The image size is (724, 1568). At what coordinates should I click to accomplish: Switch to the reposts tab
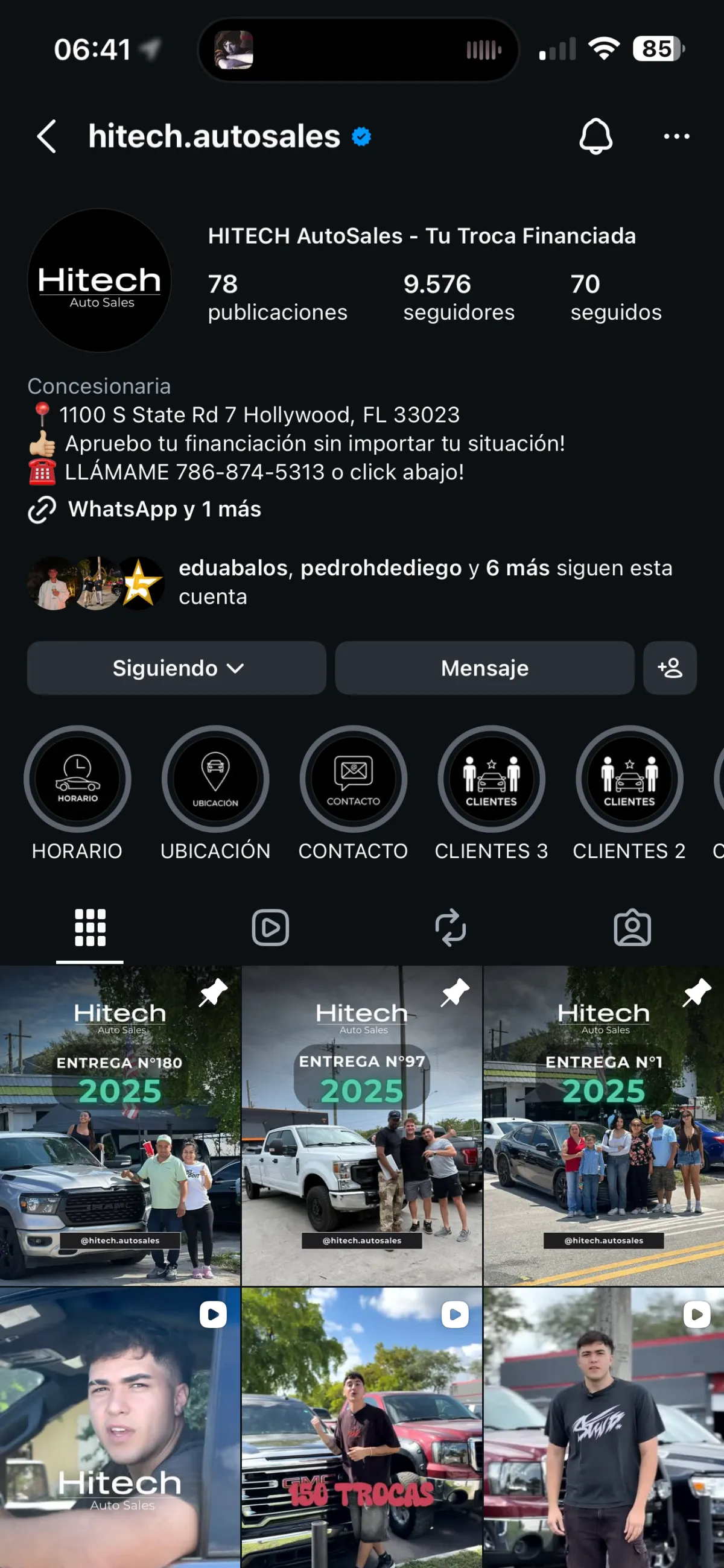click(451, 928)
